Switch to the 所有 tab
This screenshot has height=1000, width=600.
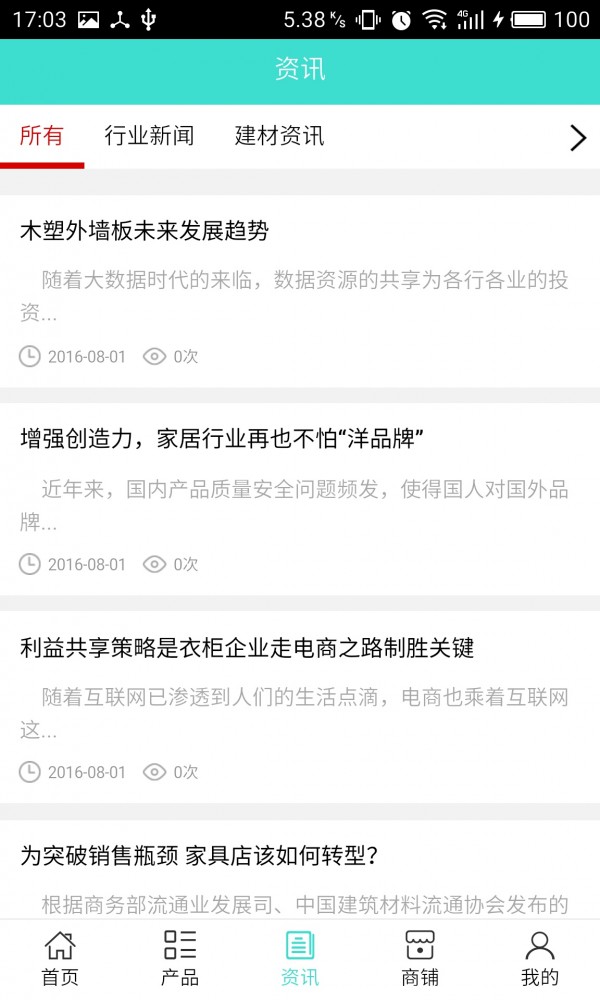[x=42, y=136]
